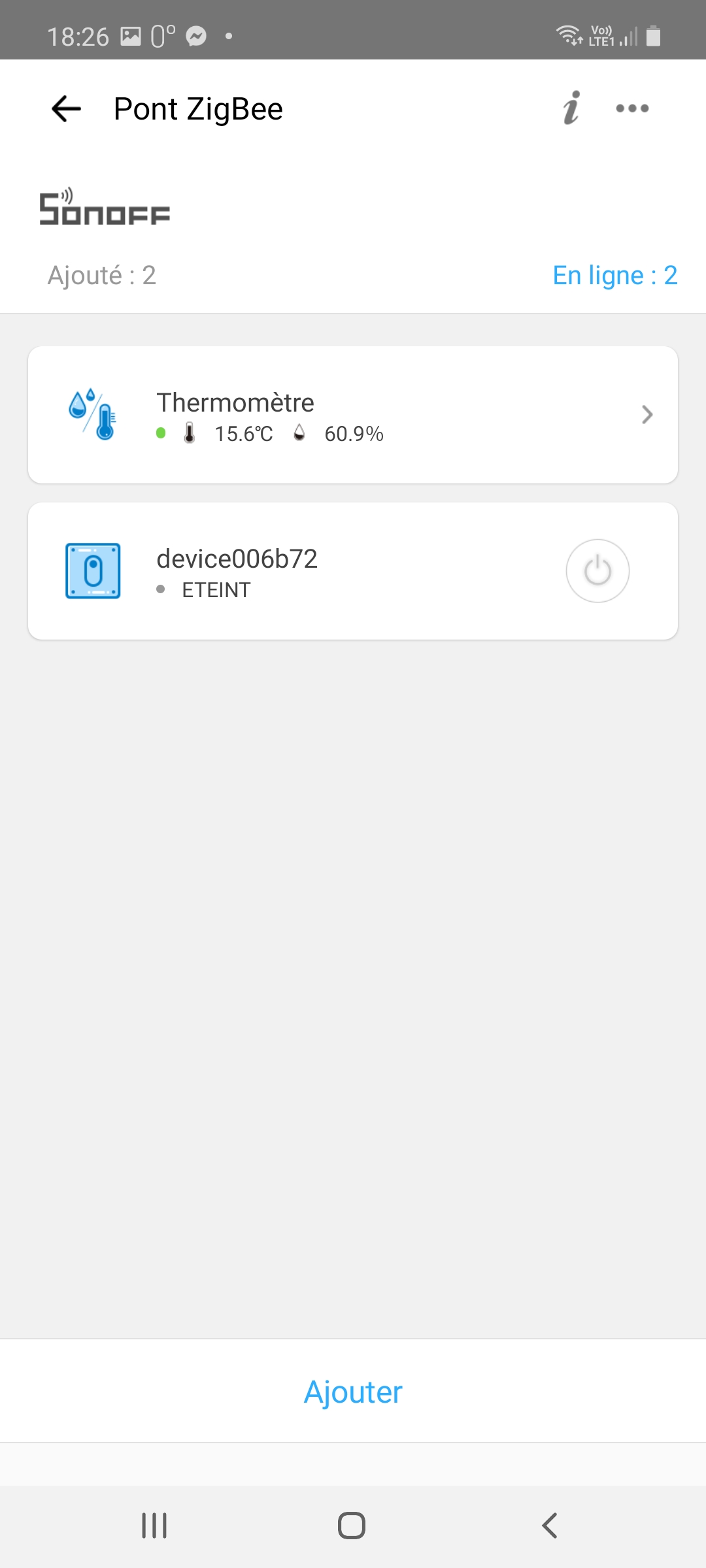Toggle power for device006b72
The width and height of the screenshot is (706, 1568).
tap(597, 571)
